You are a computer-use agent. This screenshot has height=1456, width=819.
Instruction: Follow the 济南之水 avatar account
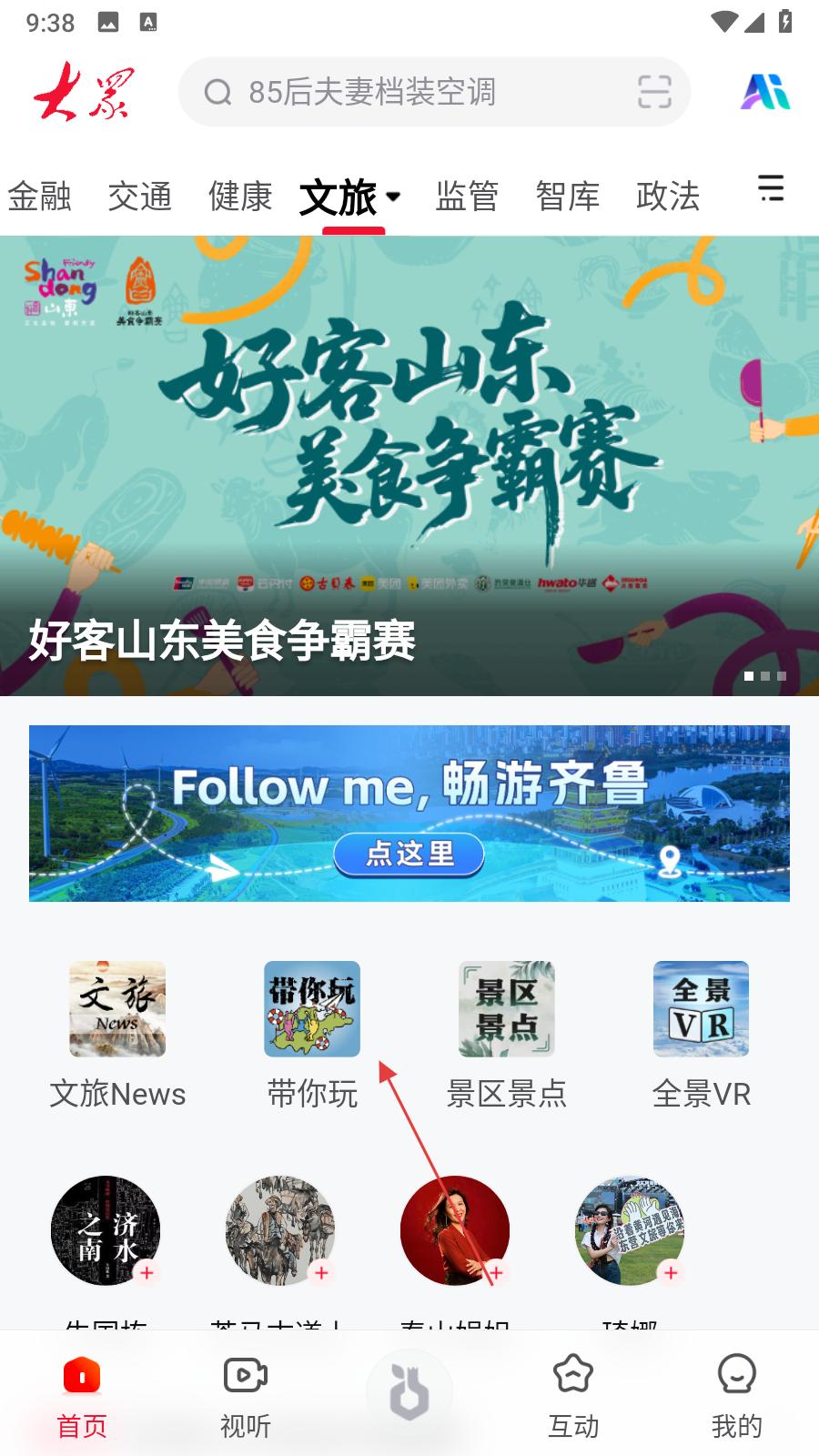pyautogui.click(x=147, y=1272)
